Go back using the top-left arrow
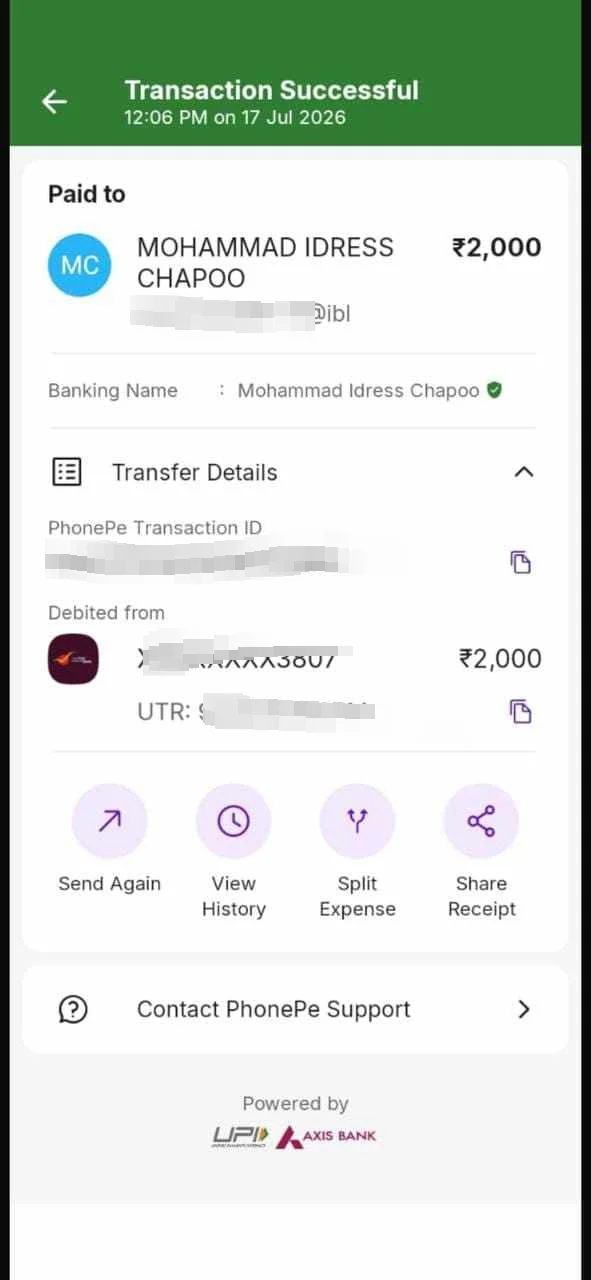This screenshot has width=591, height=1280. tap(54, 102)
